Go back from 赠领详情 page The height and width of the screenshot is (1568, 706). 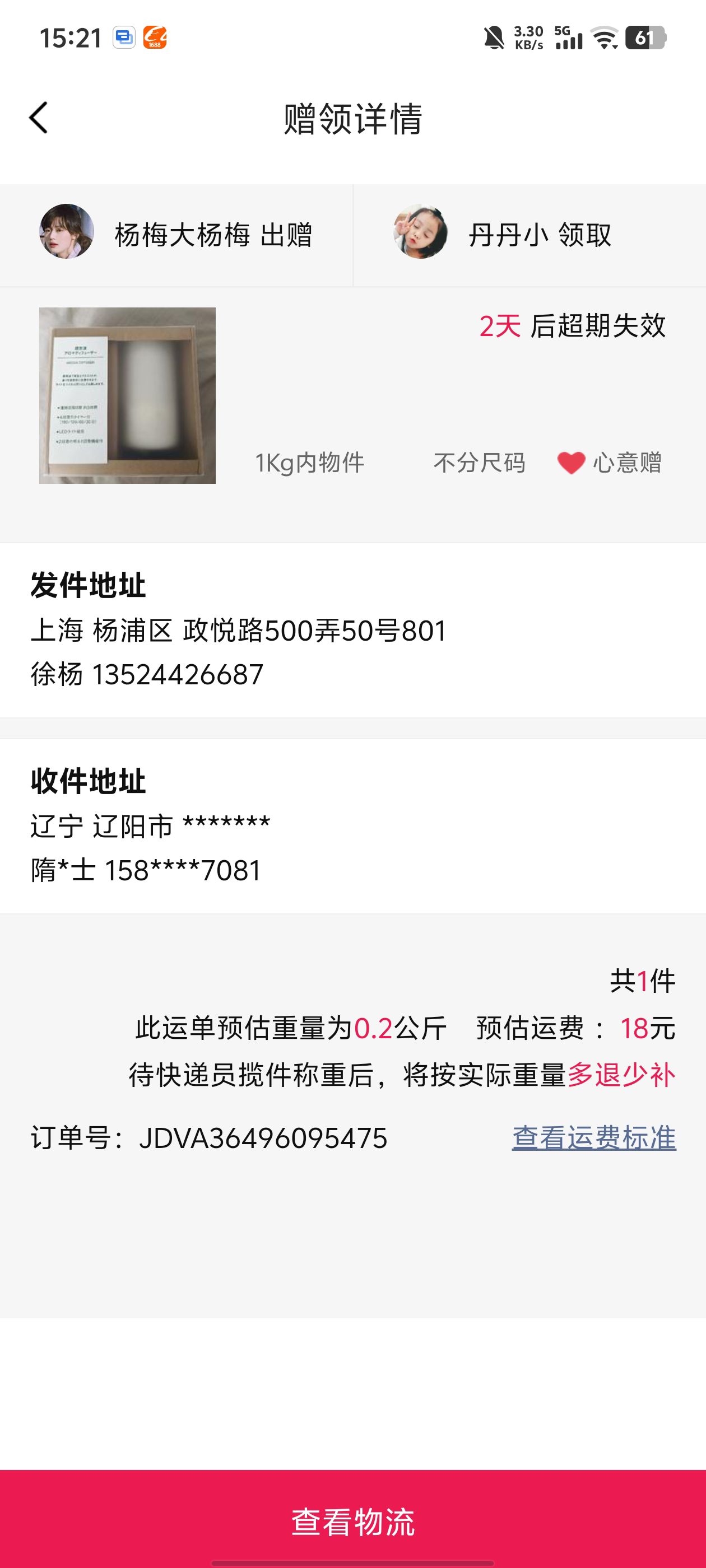38,118
